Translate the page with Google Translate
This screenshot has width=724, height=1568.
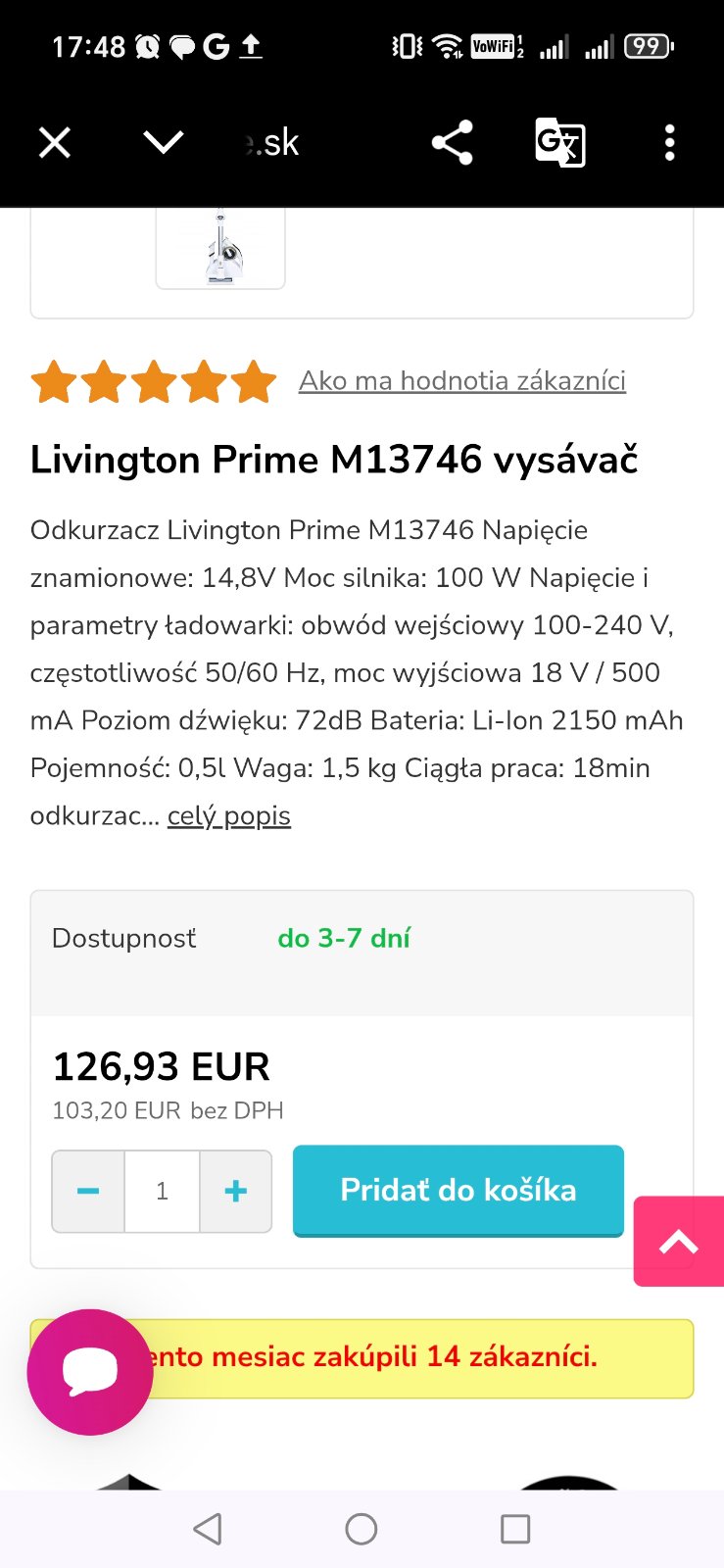(x=559, y=143)
